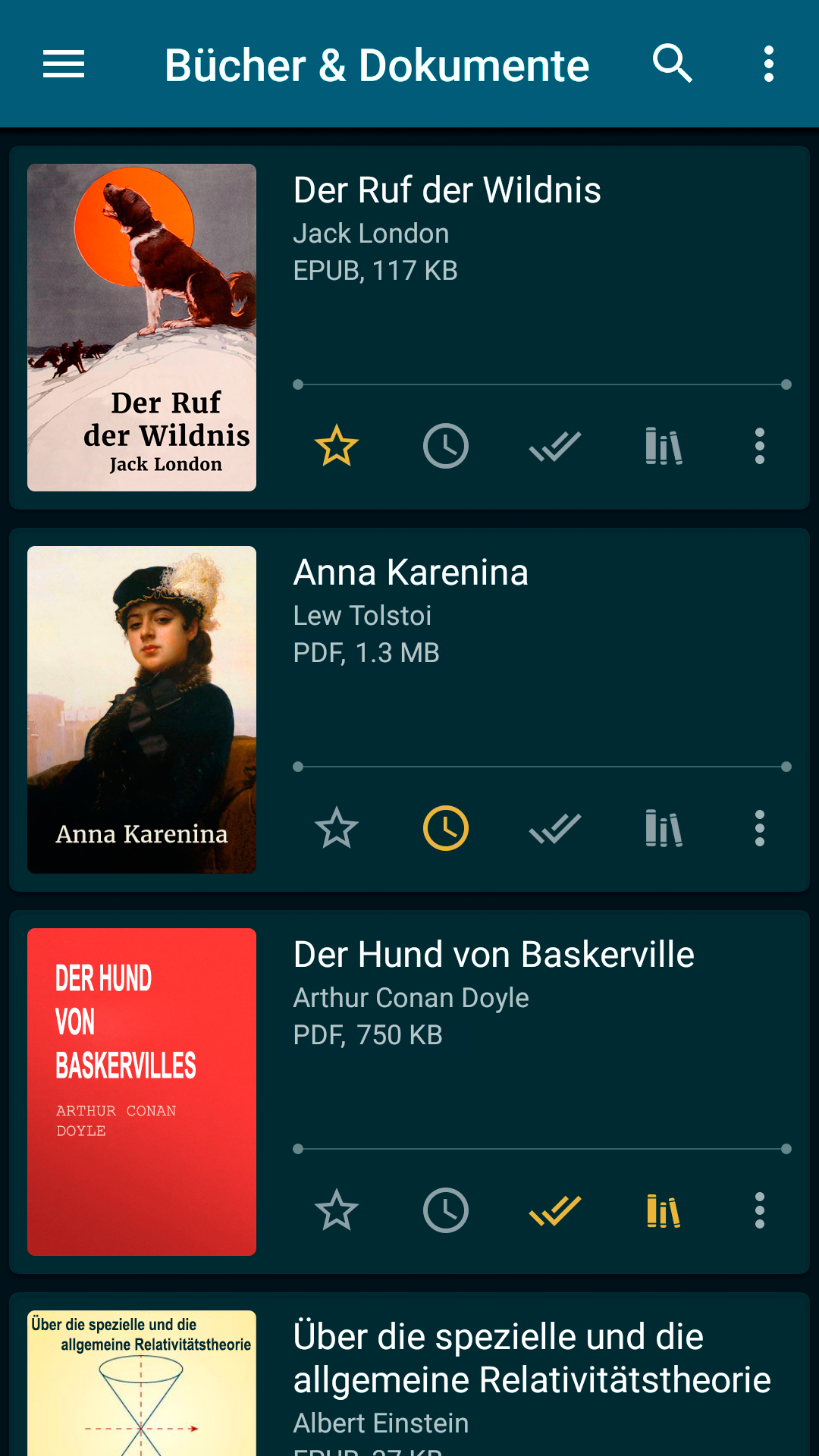
Task: Unmark Der Hund von Baskerville as finished
Action: (x=554, y=1211)
